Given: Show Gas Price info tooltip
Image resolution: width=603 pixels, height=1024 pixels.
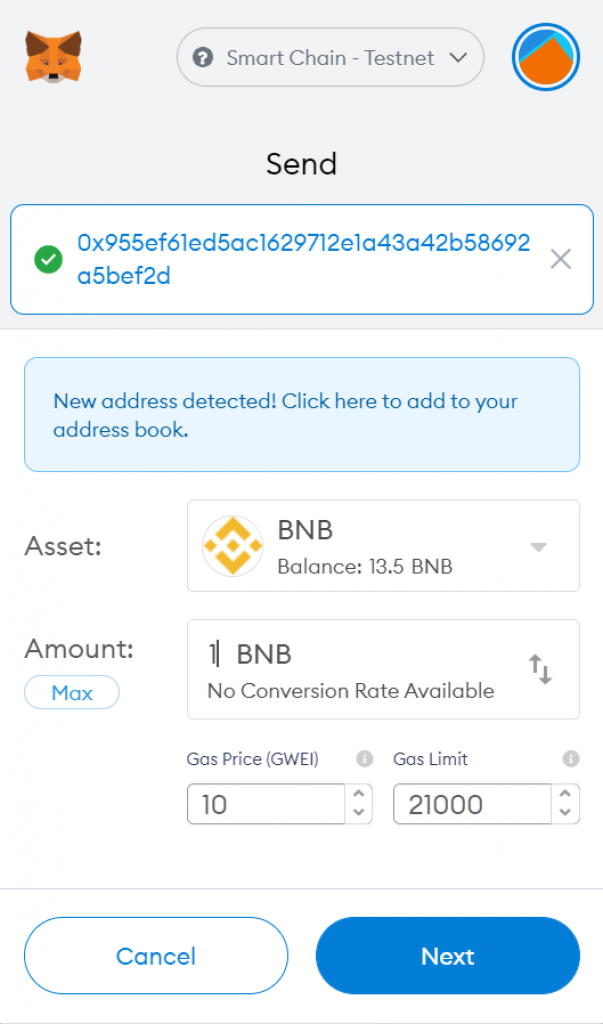Looking at the screenshot, I should (x=365, y=759).
